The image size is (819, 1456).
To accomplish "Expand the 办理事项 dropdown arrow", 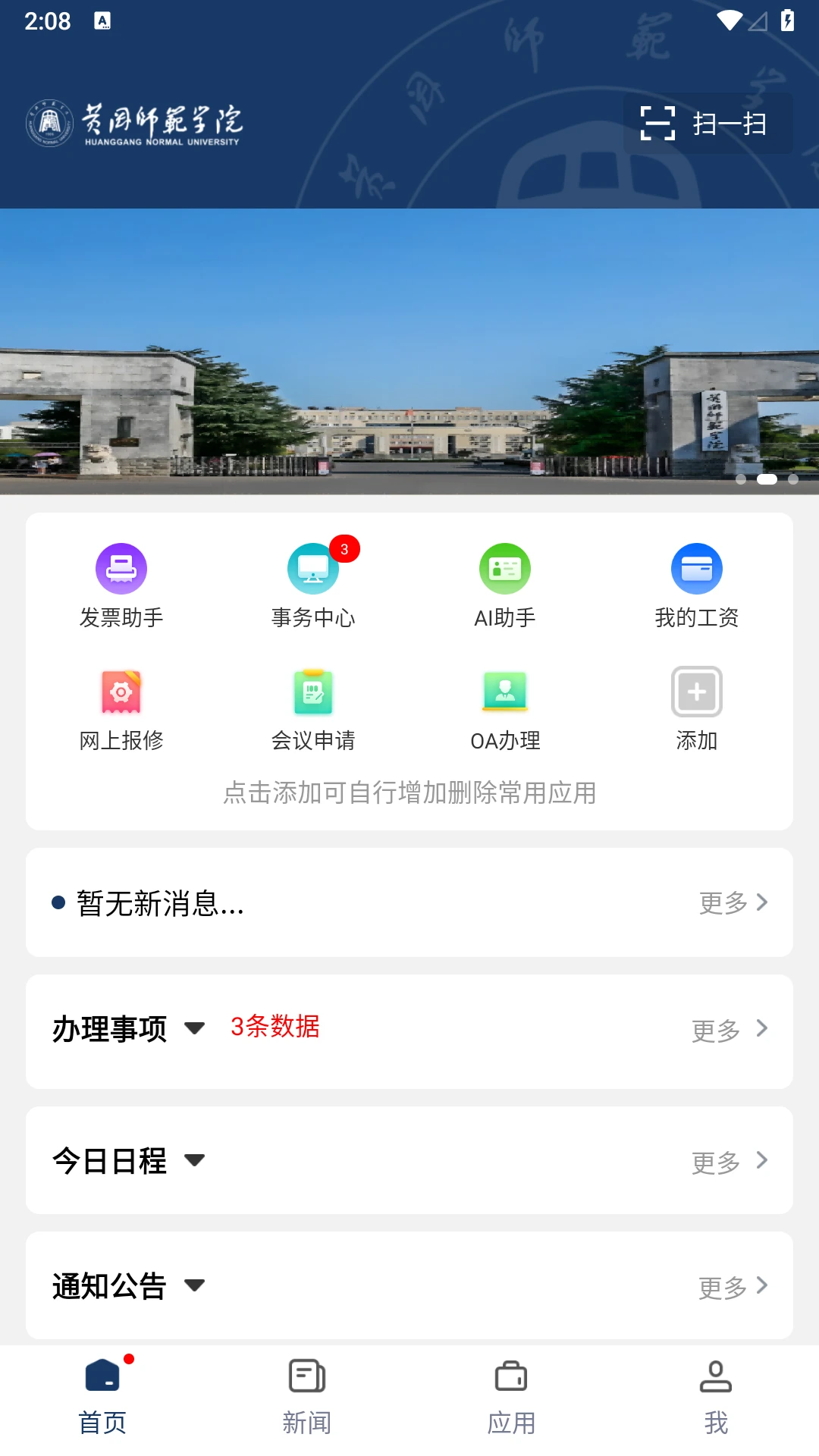I will [195, 1029].
